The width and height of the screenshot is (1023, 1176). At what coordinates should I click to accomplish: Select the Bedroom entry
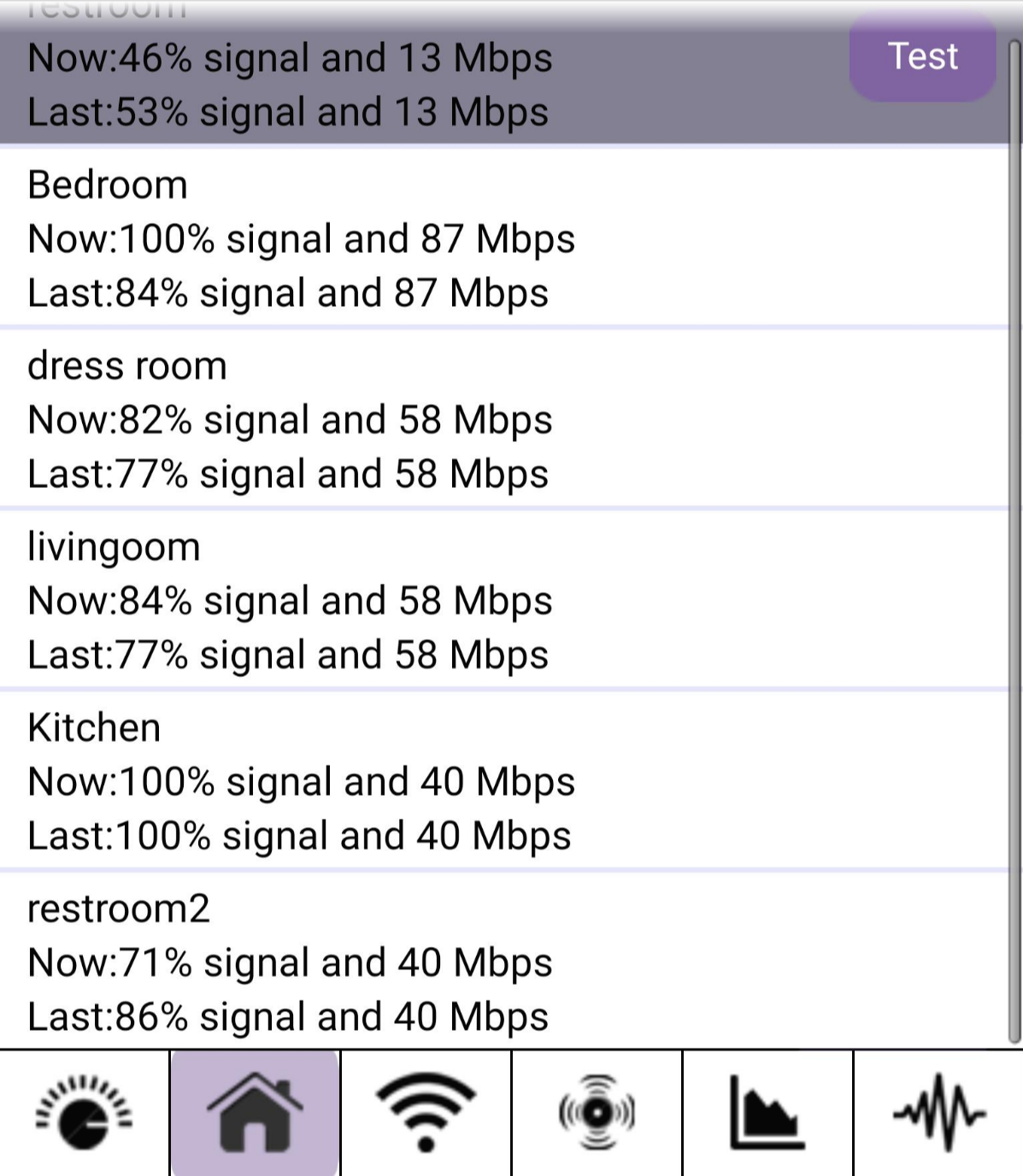(x=504, y=238)
